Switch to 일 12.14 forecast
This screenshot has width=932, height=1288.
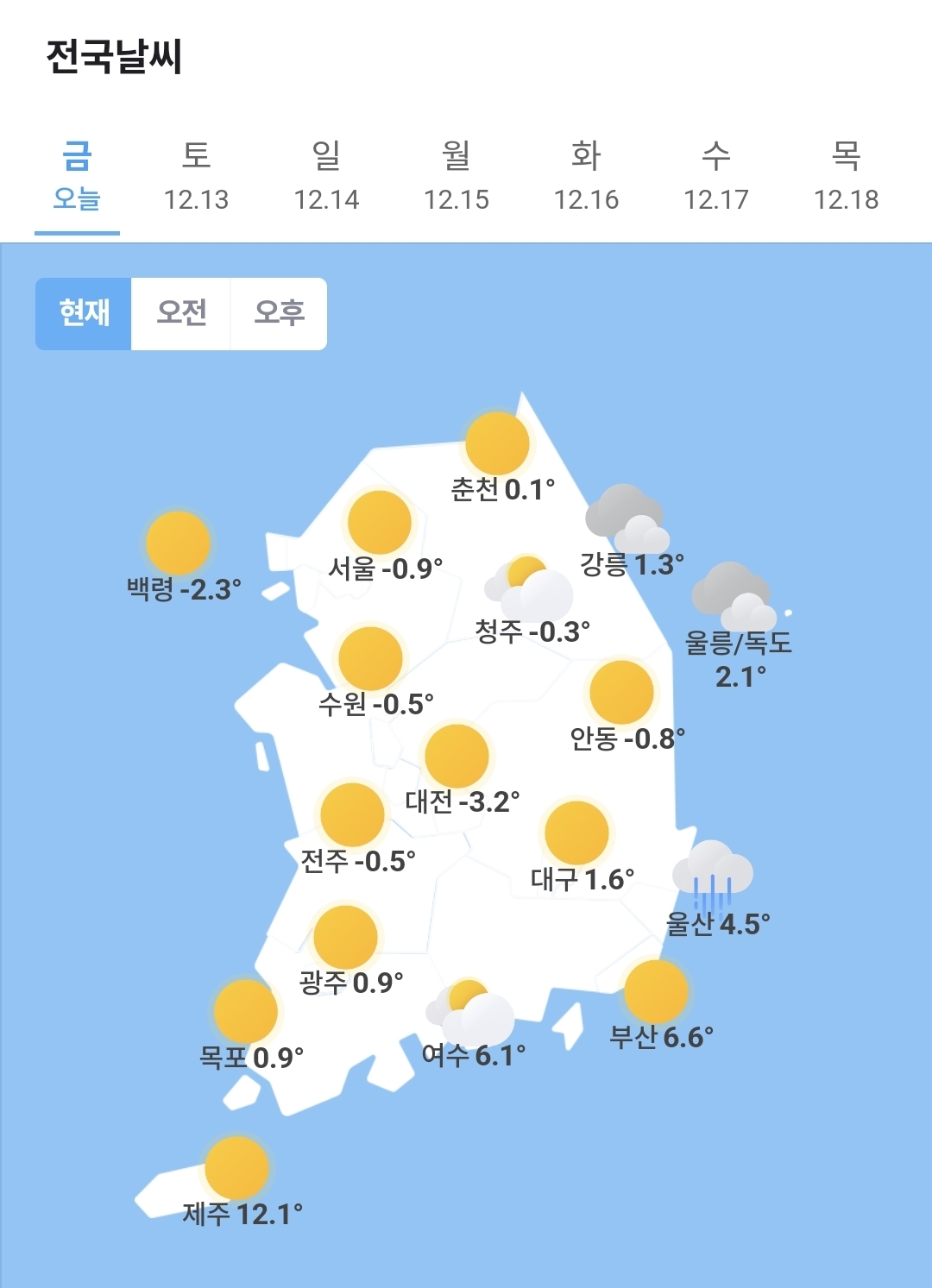[326, 179]
